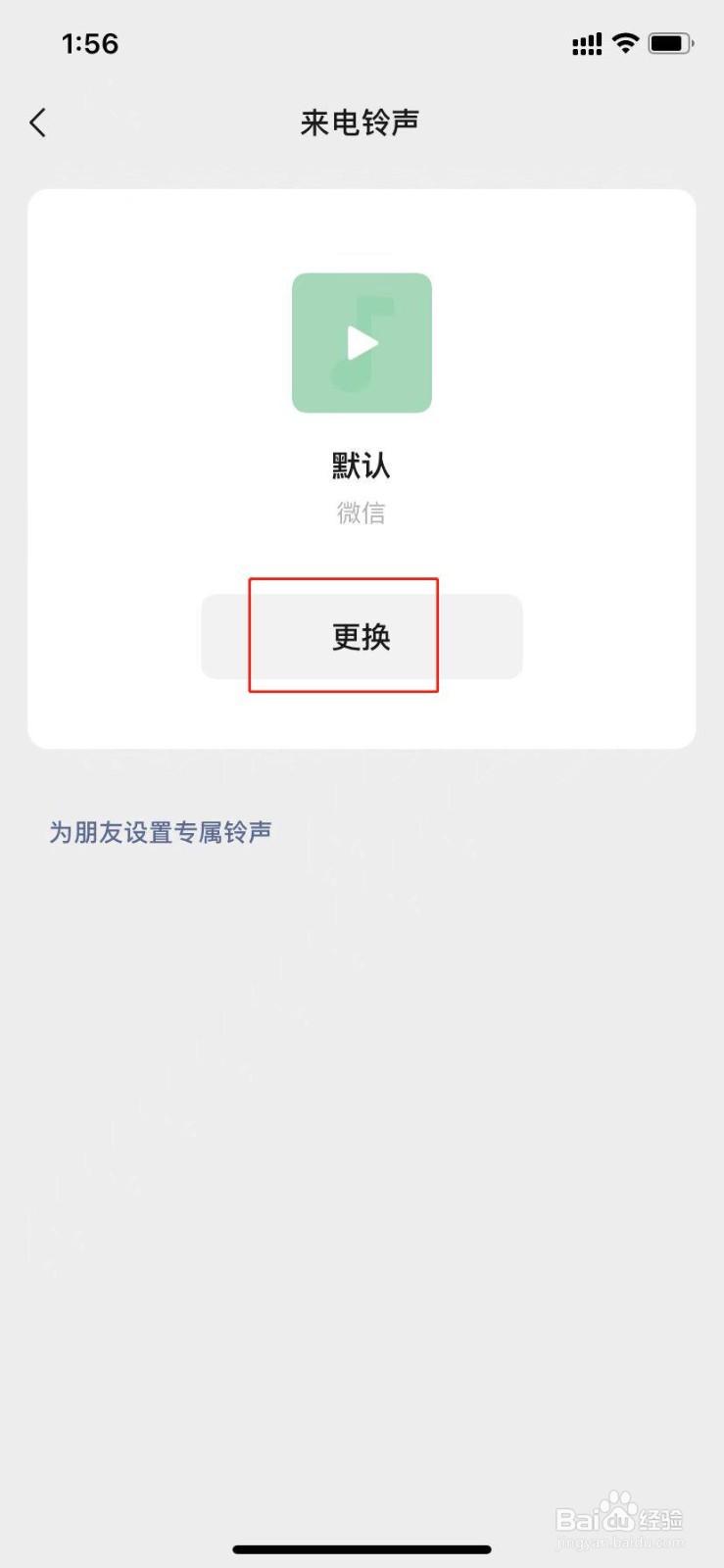This screenshot has height=1568, width=724.
Task: Tap the red-highlighted change ringtone area
Action: click(345, 636)
